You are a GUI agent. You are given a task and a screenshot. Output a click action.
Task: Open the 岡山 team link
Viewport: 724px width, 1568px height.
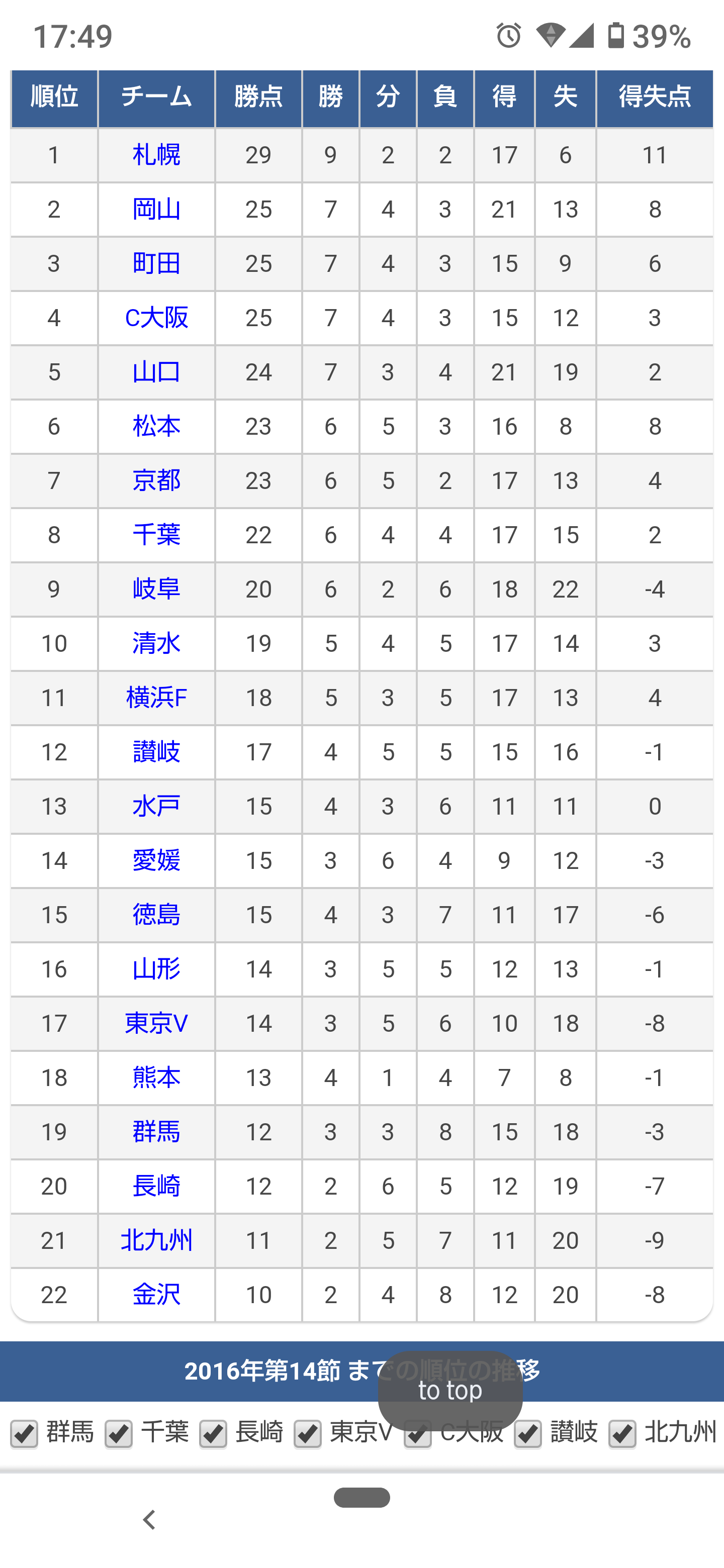[156, 210]
